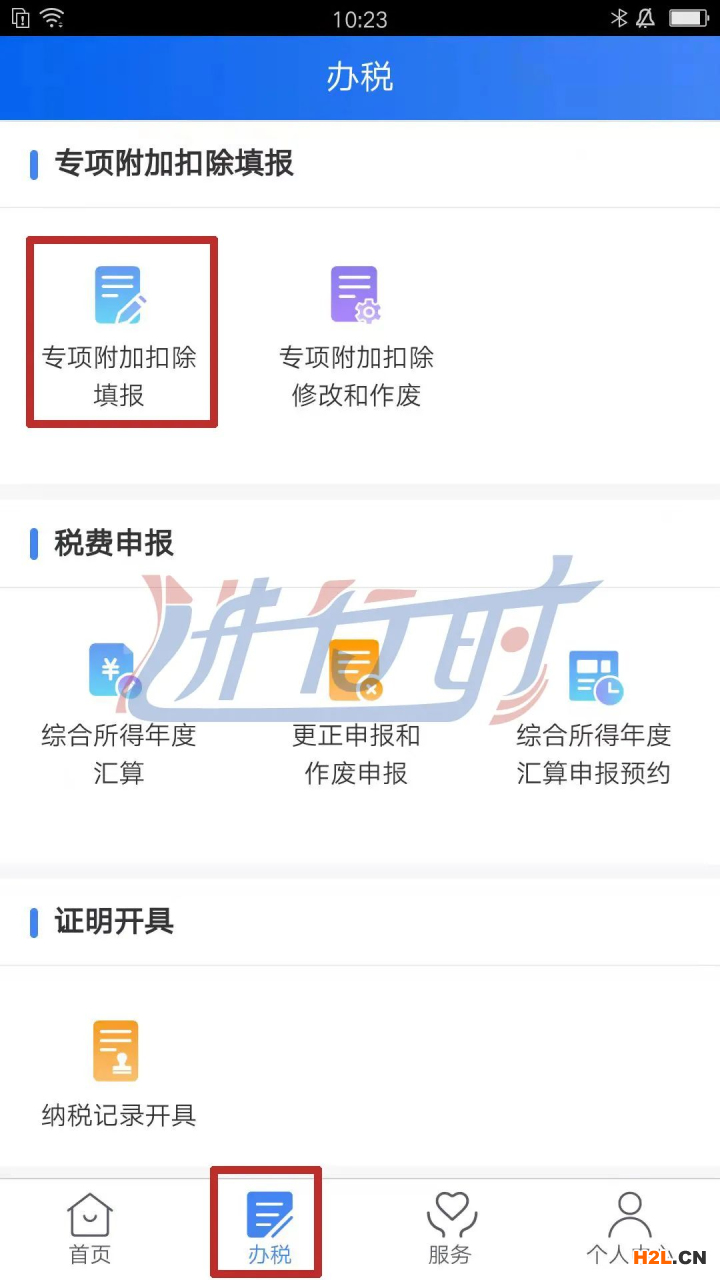Switch to the 服务 tab

(449, 1228)
